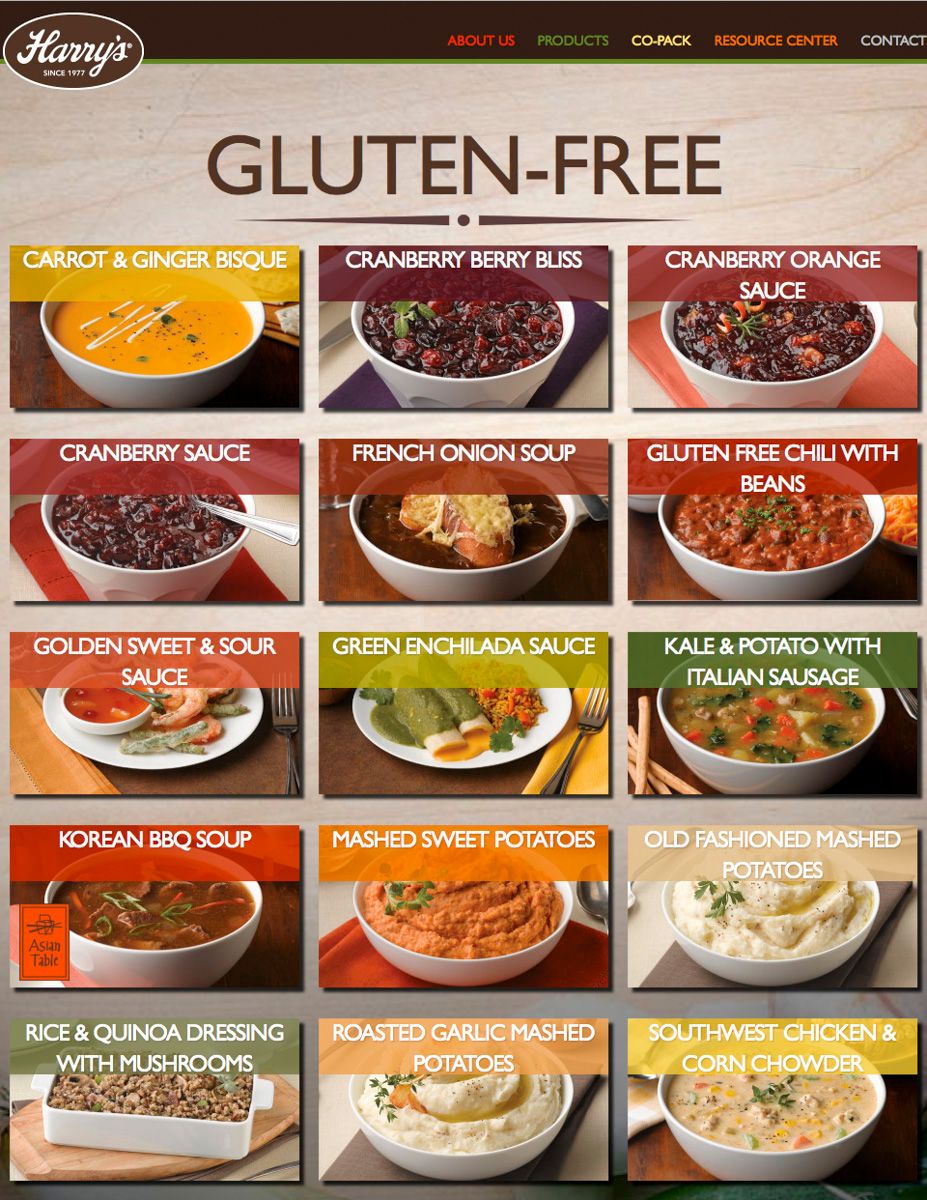View Cranberry Berry Bliss product
The image size is (927, 1200).
(463, 327)
